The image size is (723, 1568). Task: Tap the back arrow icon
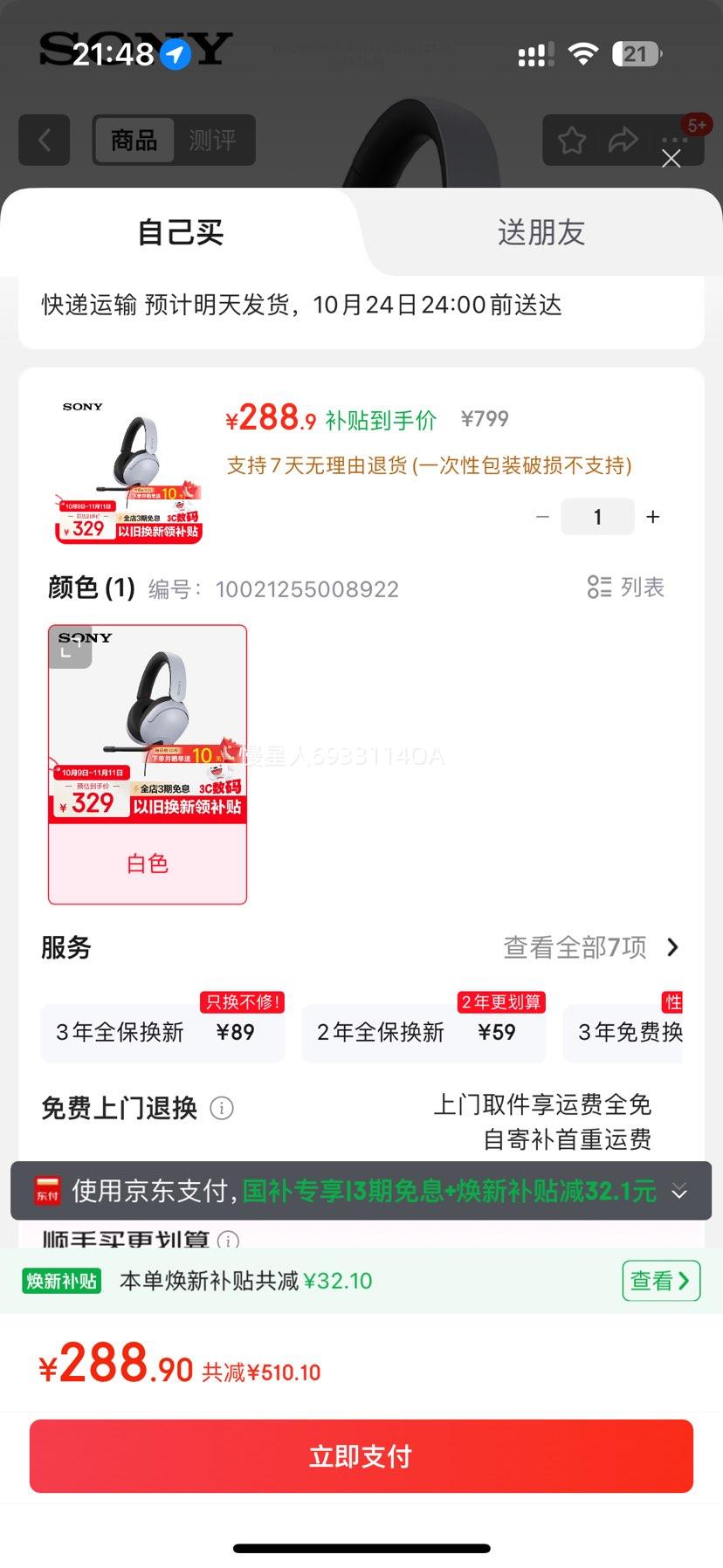click(44, 141)
